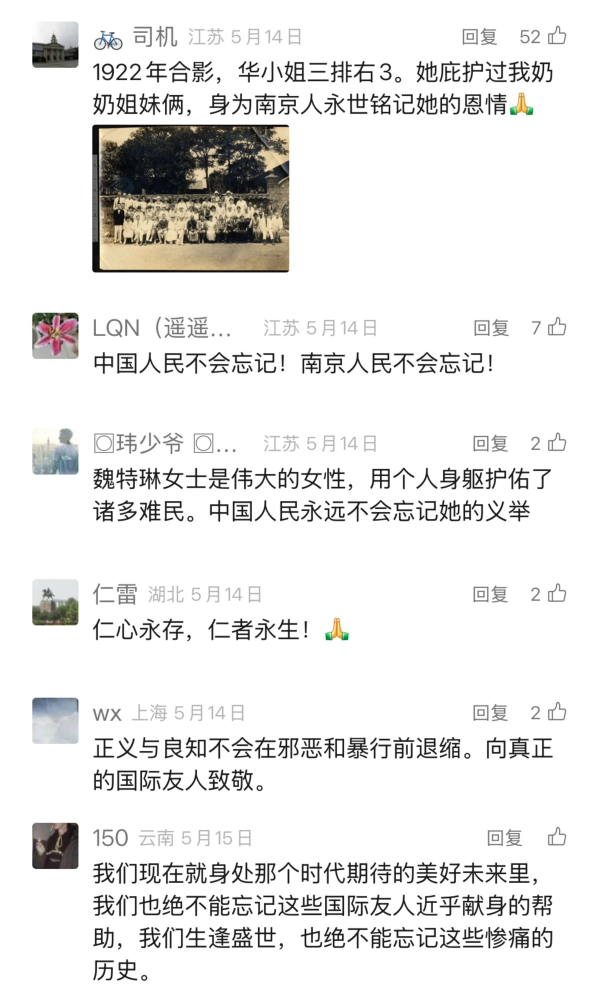View LQN's profile via the flower avatar
This screenshot has width=600, height=1005.
click(55, 336)
